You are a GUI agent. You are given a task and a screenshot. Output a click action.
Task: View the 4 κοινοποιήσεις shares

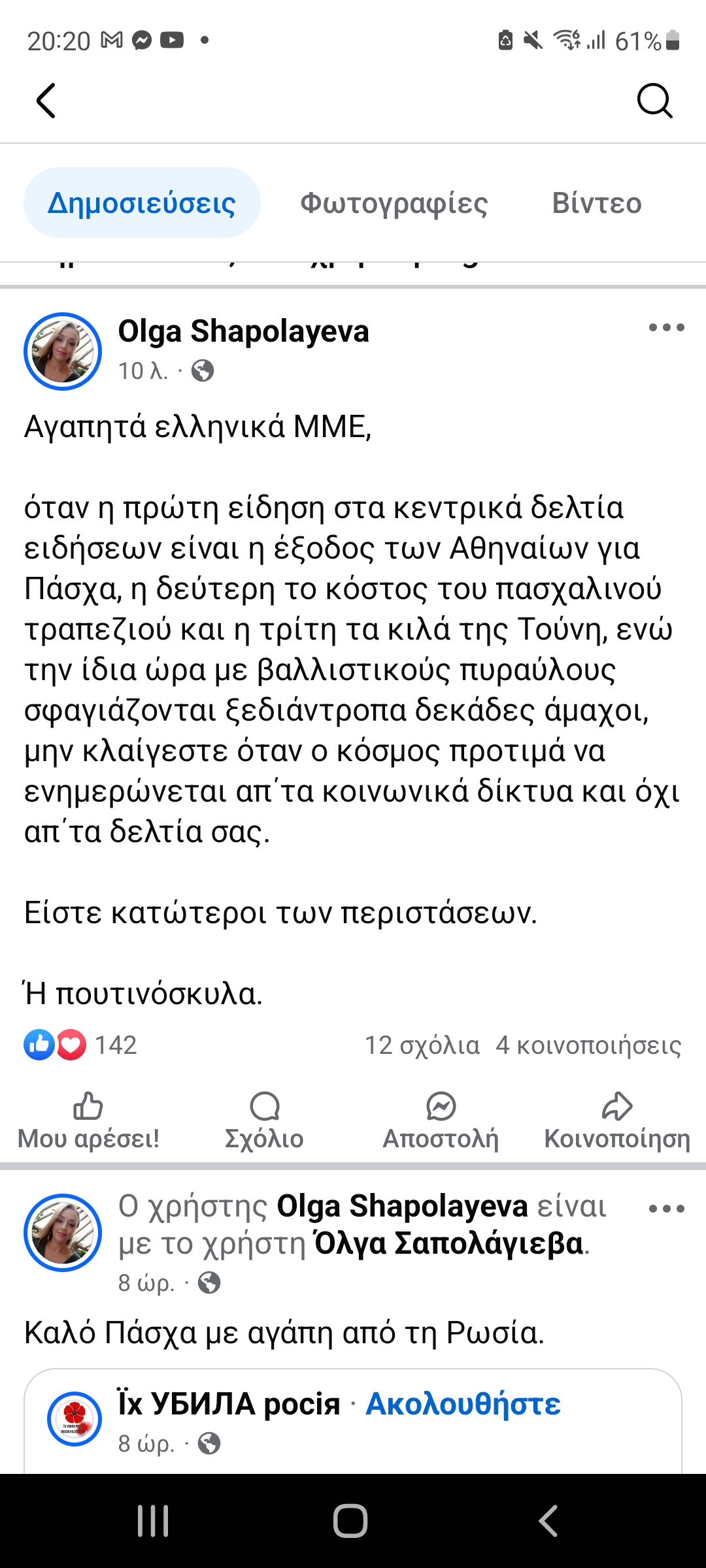click(588, 1045)
